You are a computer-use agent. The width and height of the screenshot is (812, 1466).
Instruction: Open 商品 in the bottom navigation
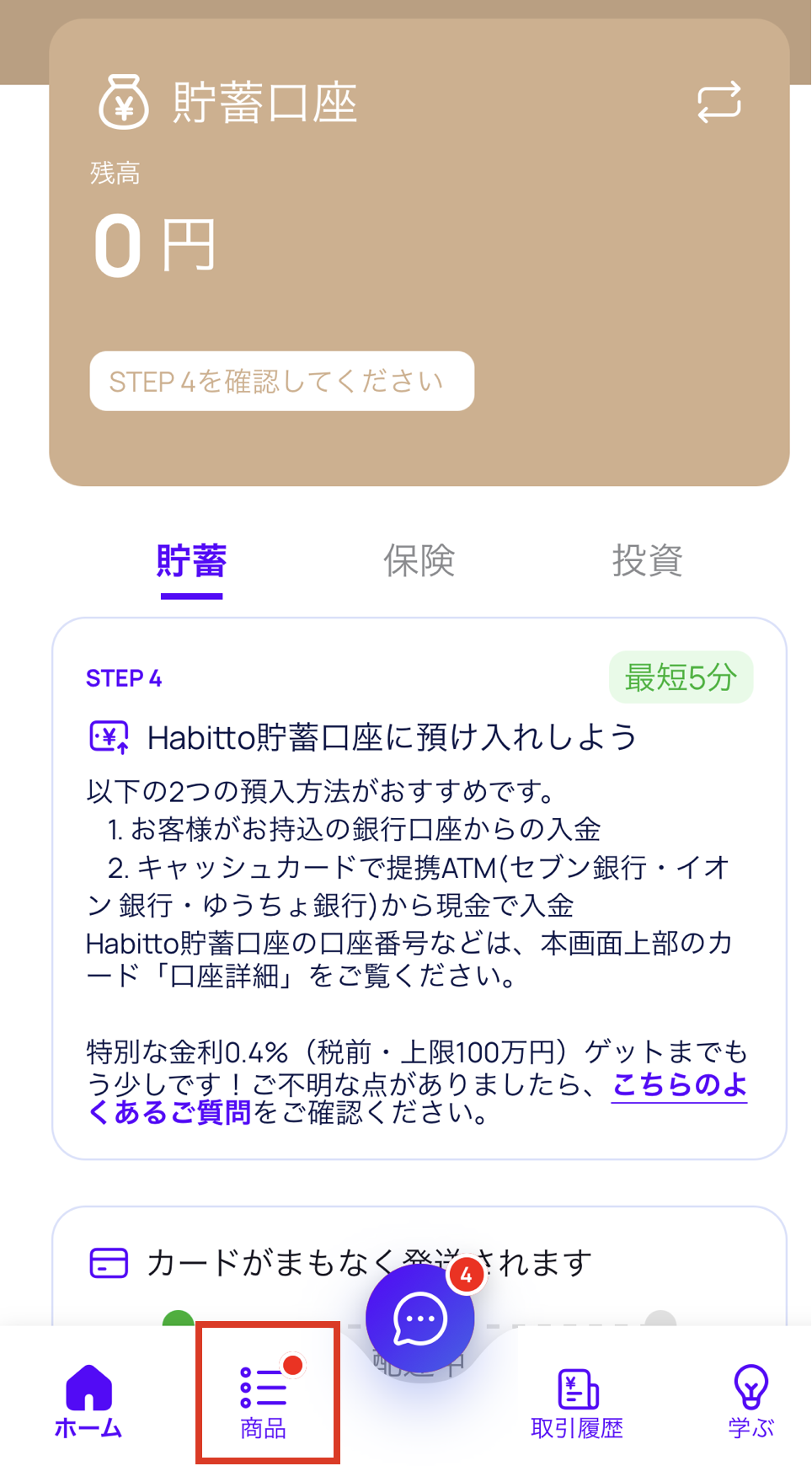[x=264, y=1400]
